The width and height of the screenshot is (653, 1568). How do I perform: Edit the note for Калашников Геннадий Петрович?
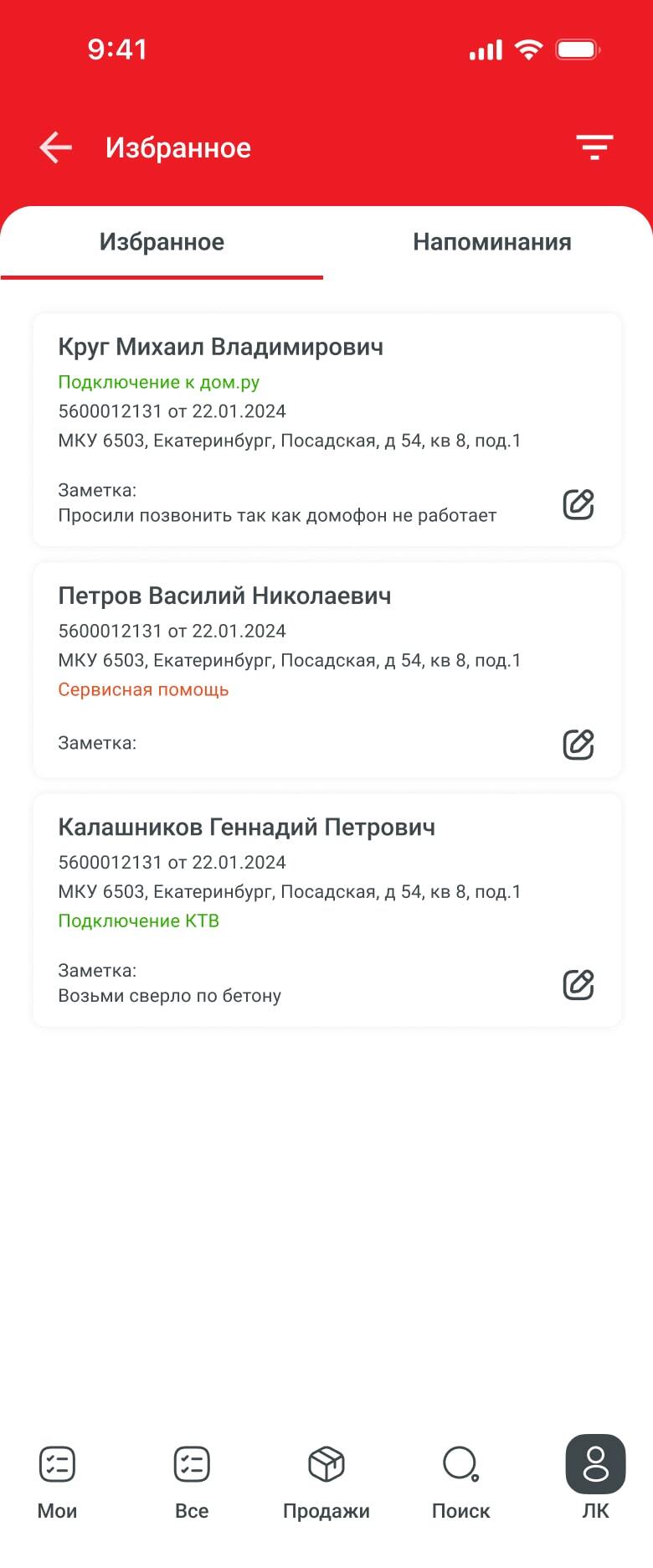tap(578, 984)
